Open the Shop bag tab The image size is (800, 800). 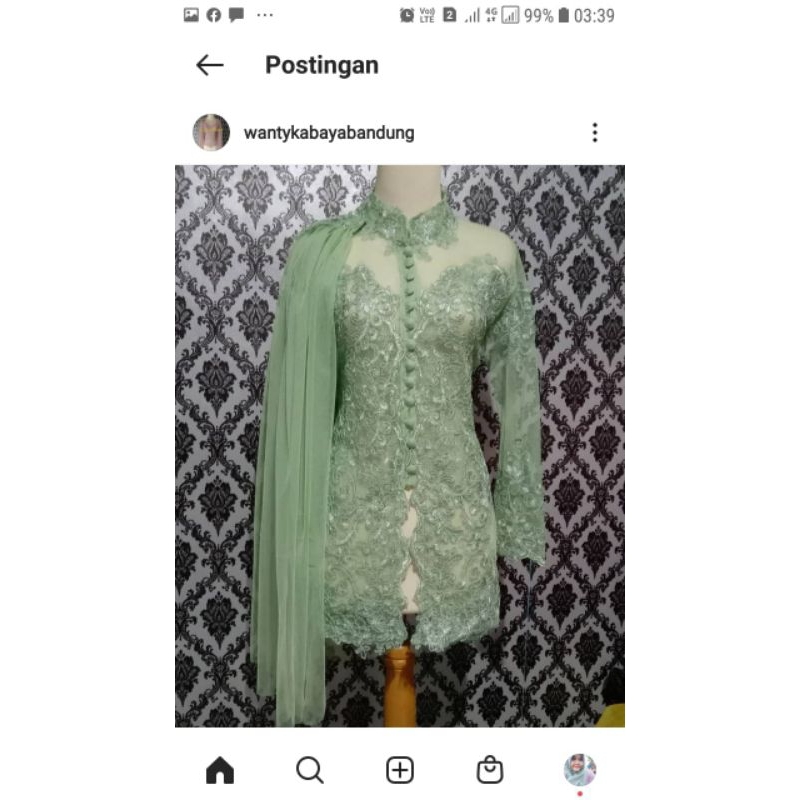pos(490,770)
